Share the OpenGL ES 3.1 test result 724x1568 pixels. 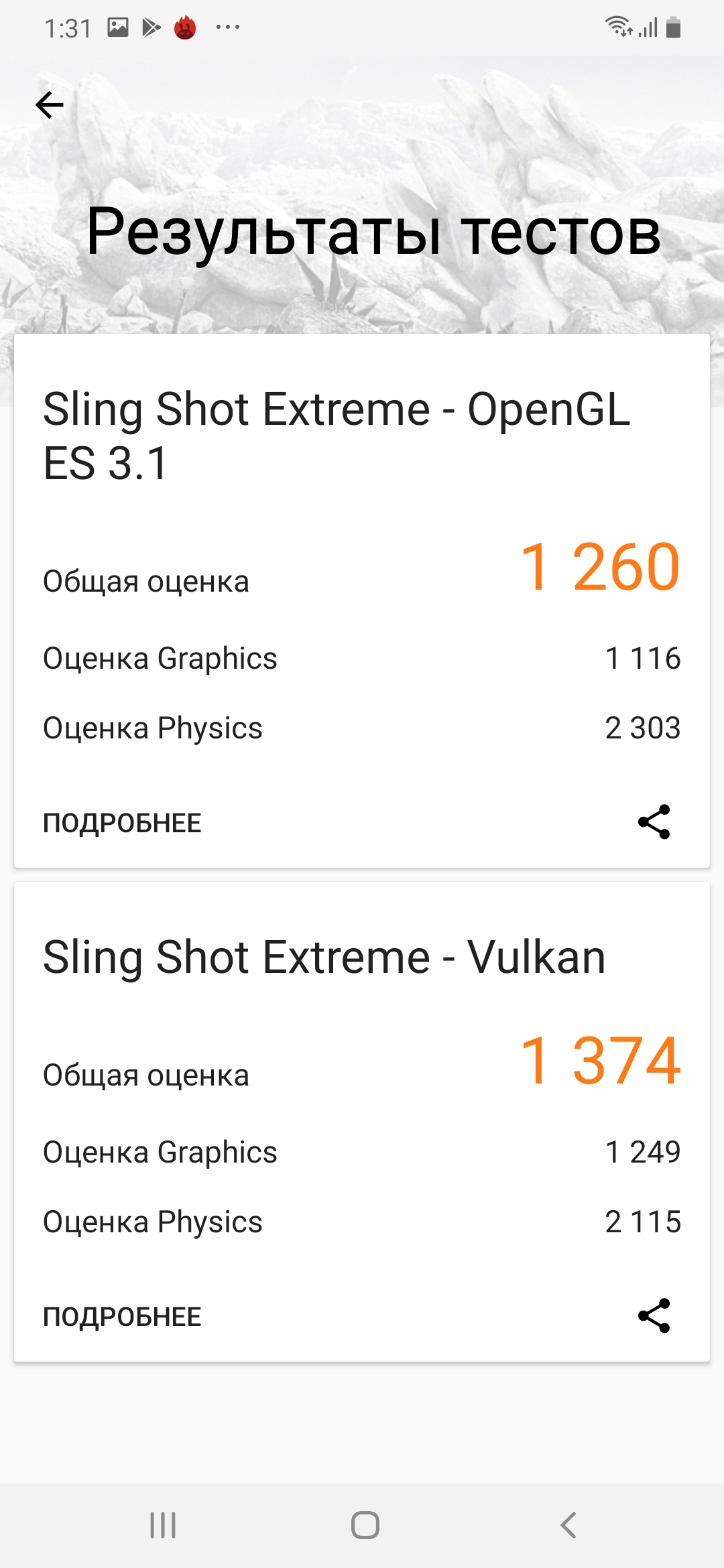coord(654,822)
